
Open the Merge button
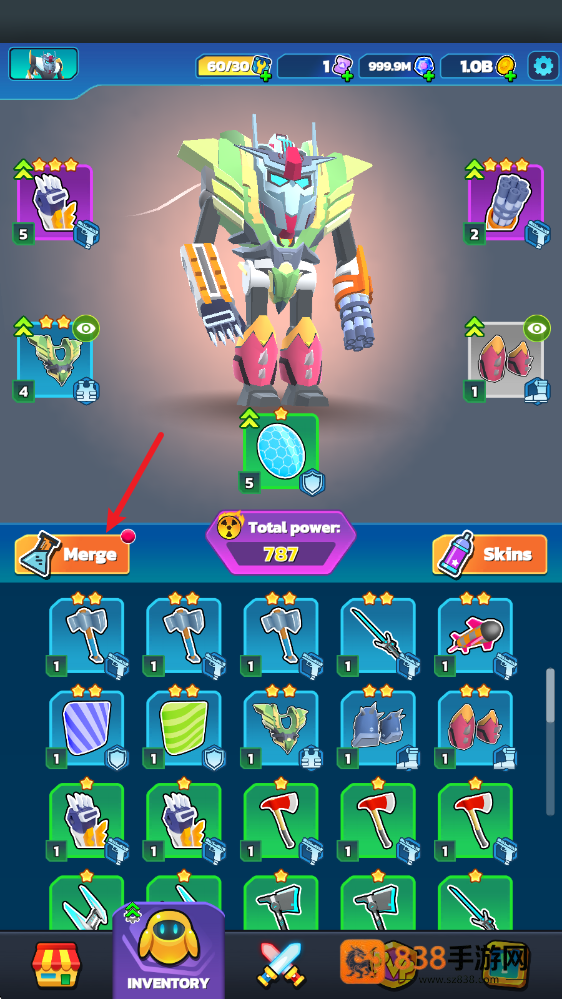(x=72, y=554)
